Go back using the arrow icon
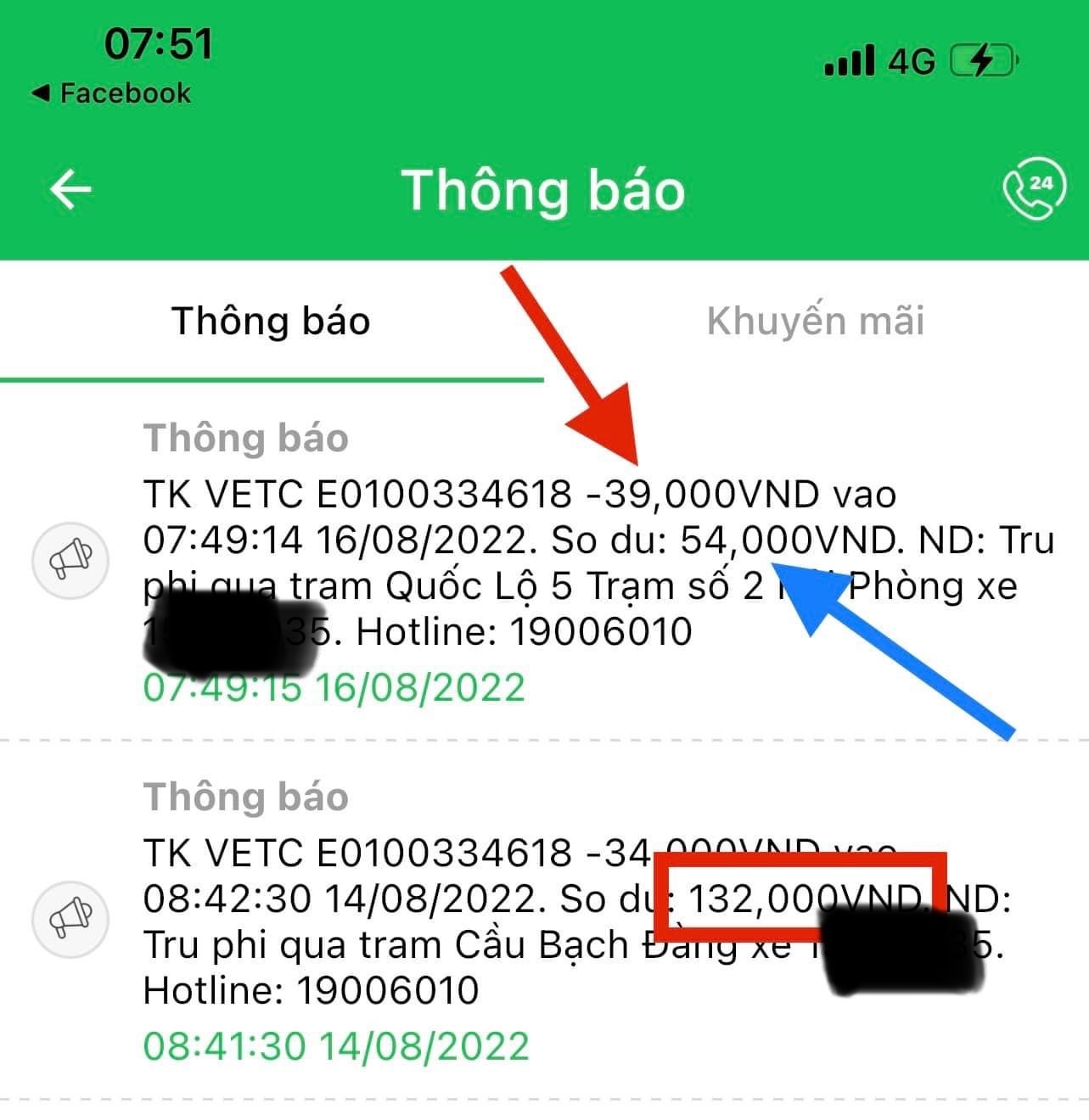Image resolution: width=1089 pixels, height=1120 pixels. click(70, 188)
